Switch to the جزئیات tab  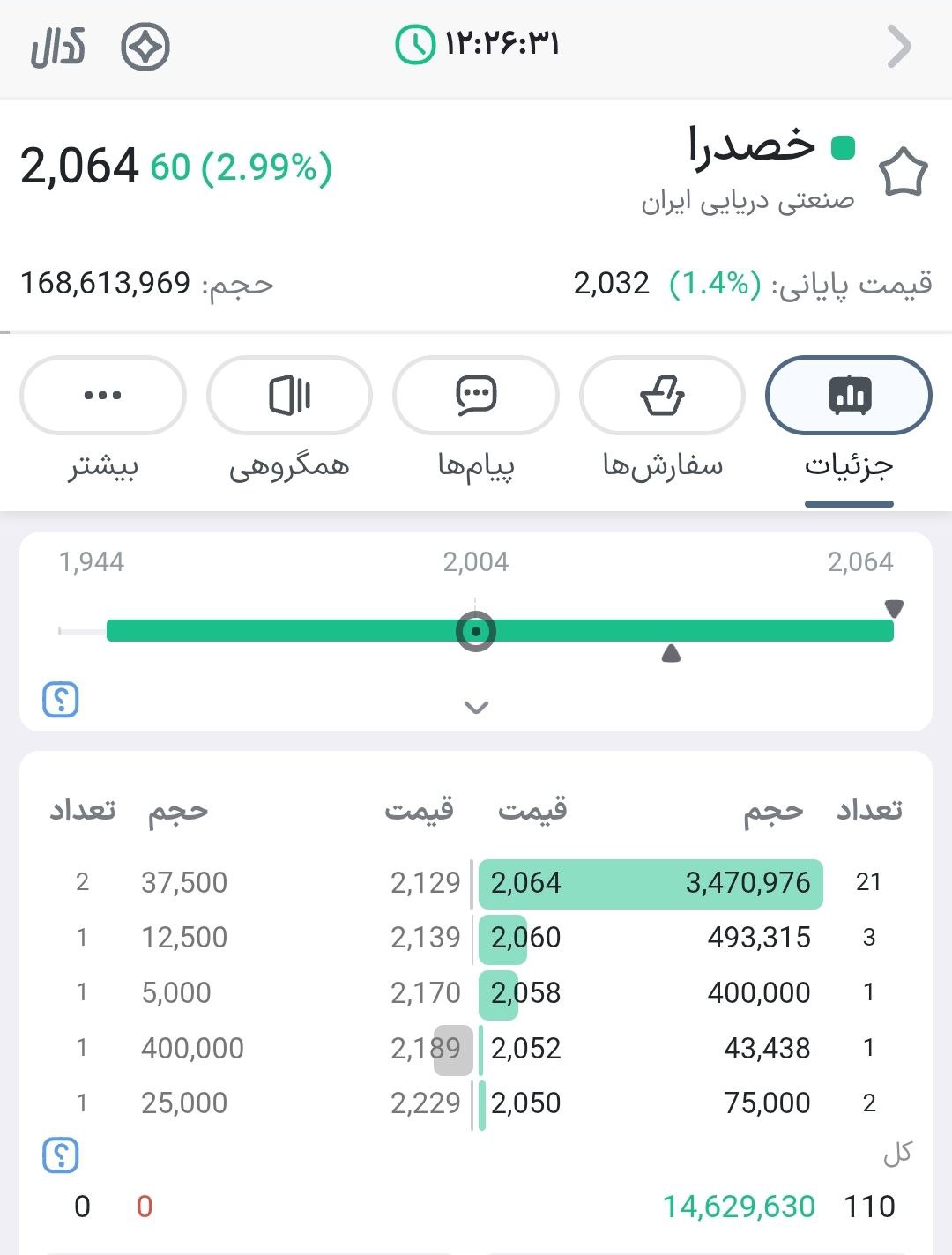(x=848, y=396)
